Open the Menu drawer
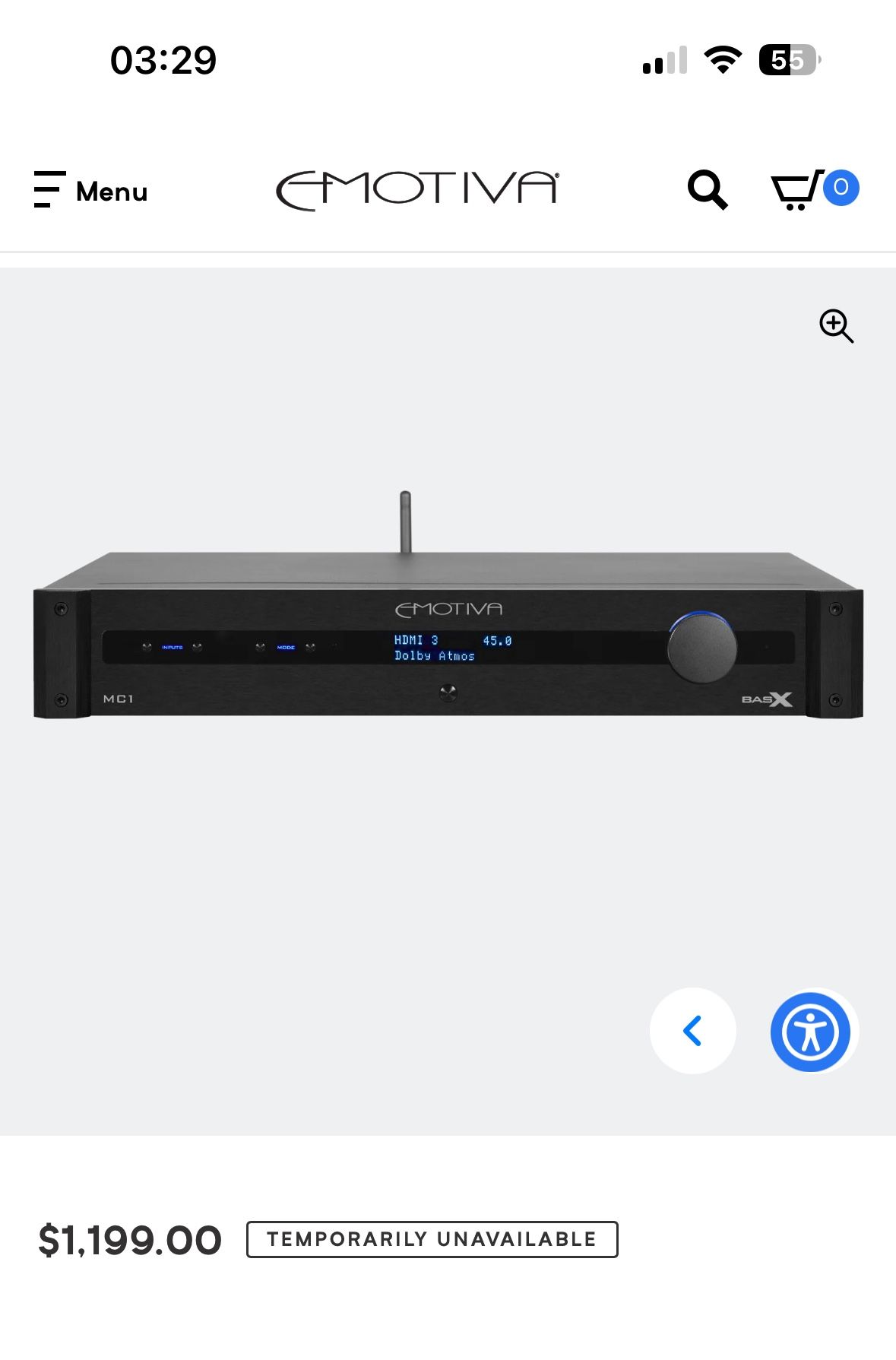Viewport: 896px width, 1360px height. [90, 190]
